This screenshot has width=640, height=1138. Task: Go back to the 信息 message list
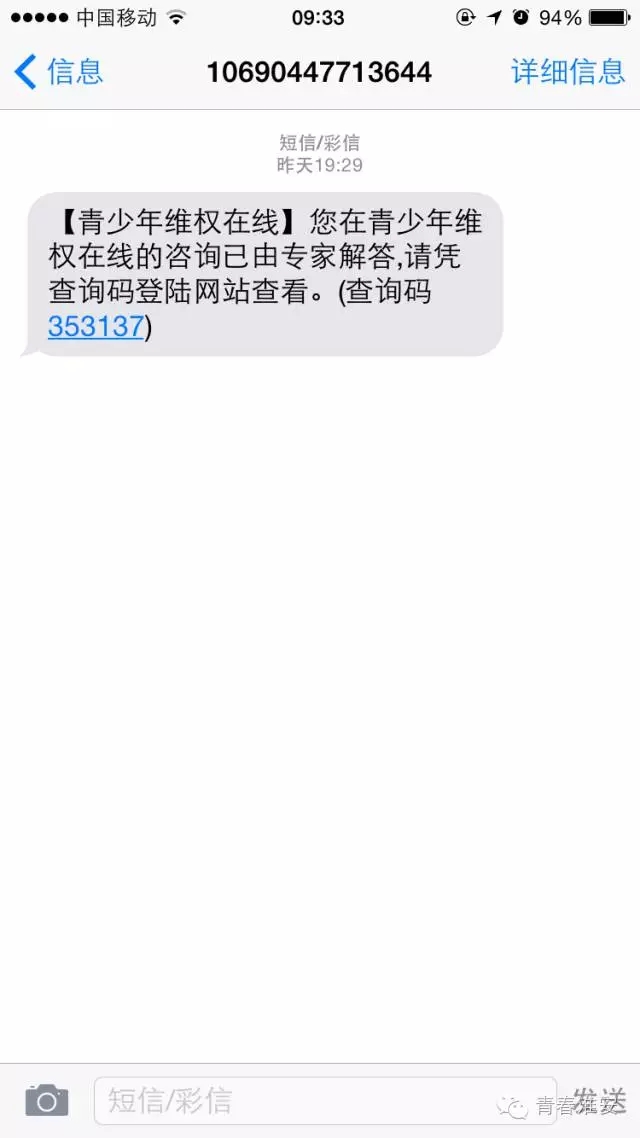(60, 72)
